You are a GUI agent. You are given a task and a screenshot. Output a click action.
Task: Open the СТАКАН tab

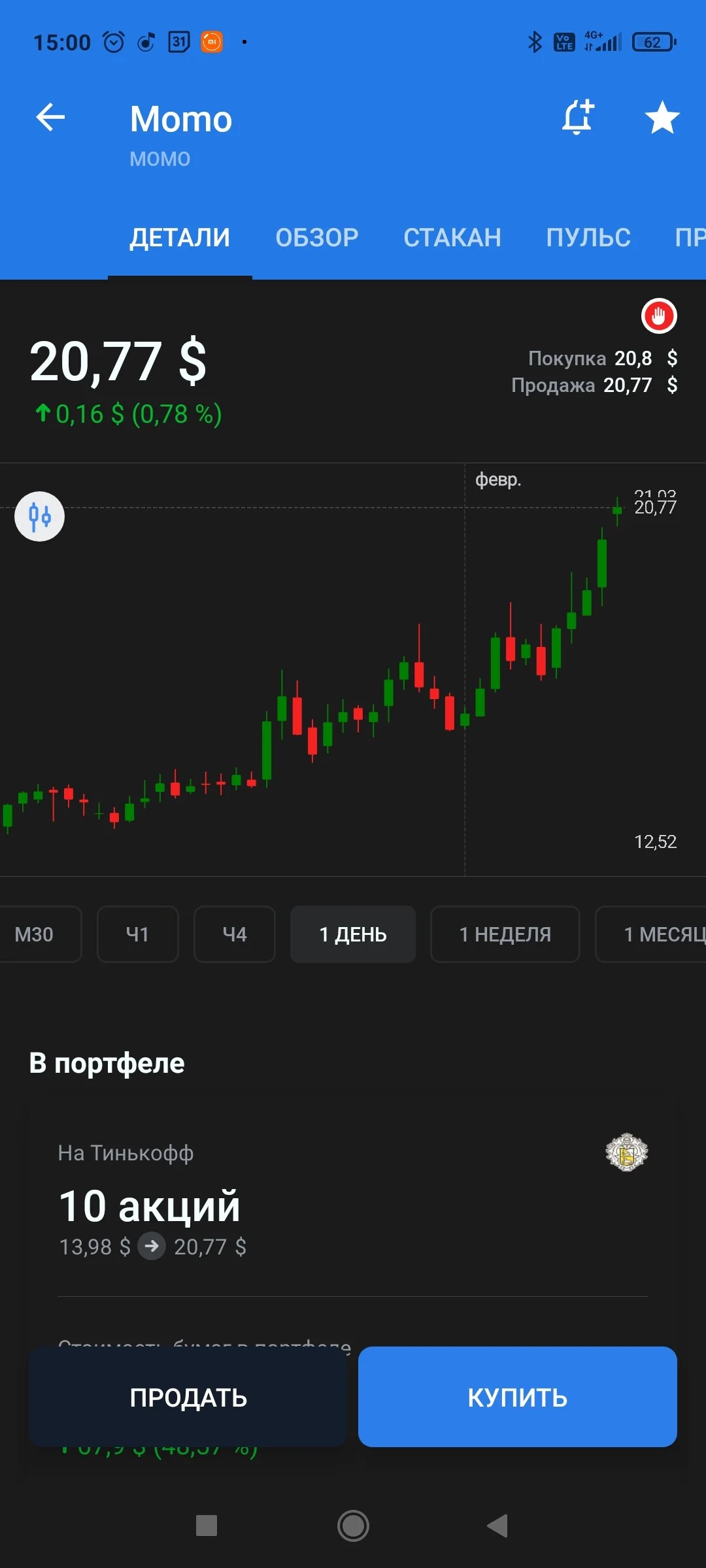click(452, 237)
